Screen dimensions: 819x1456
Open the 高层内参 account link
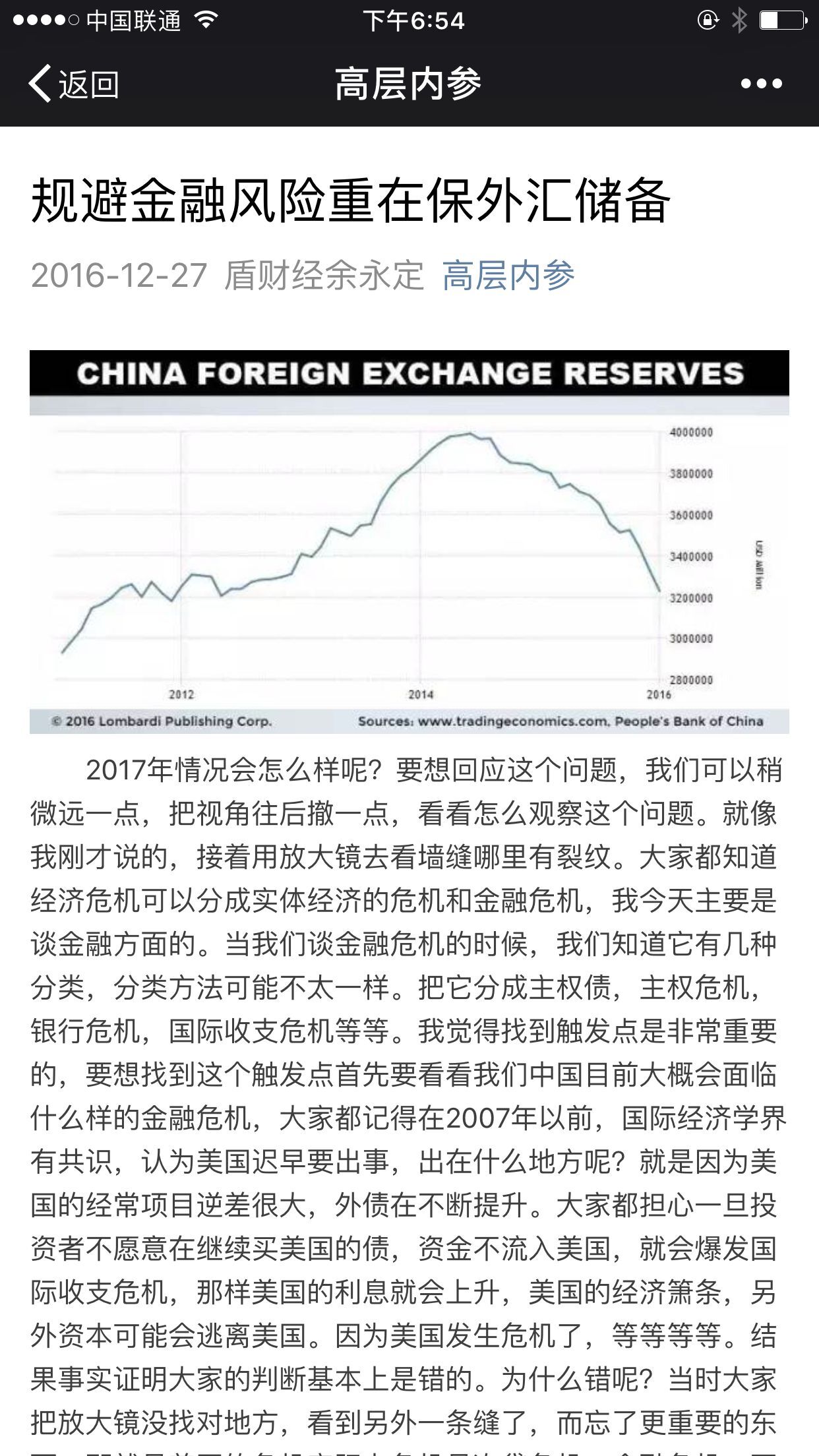tap(508, 276)
